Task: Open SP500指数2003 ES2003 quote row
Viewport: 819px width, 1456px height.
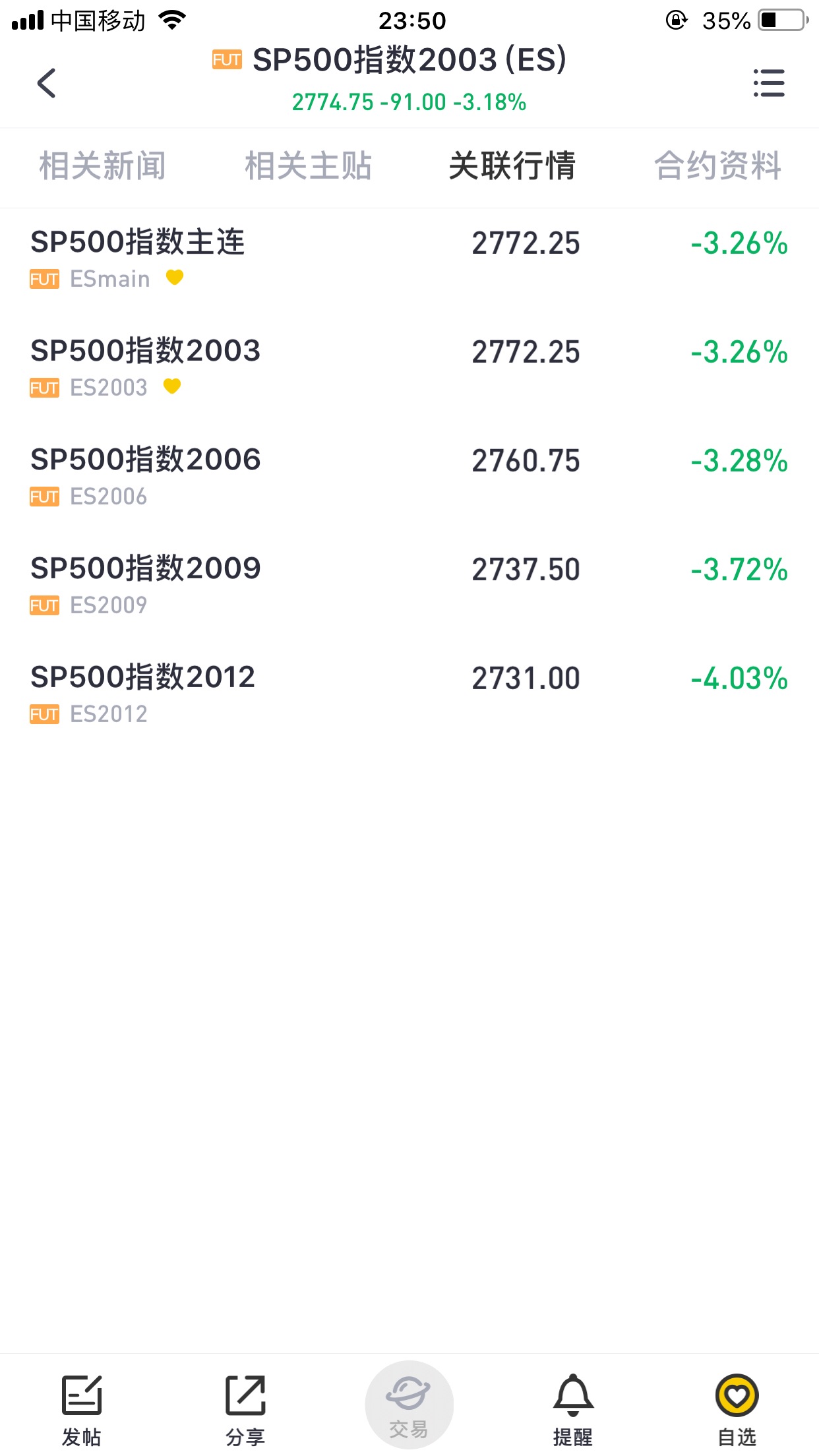Action: 409,367
